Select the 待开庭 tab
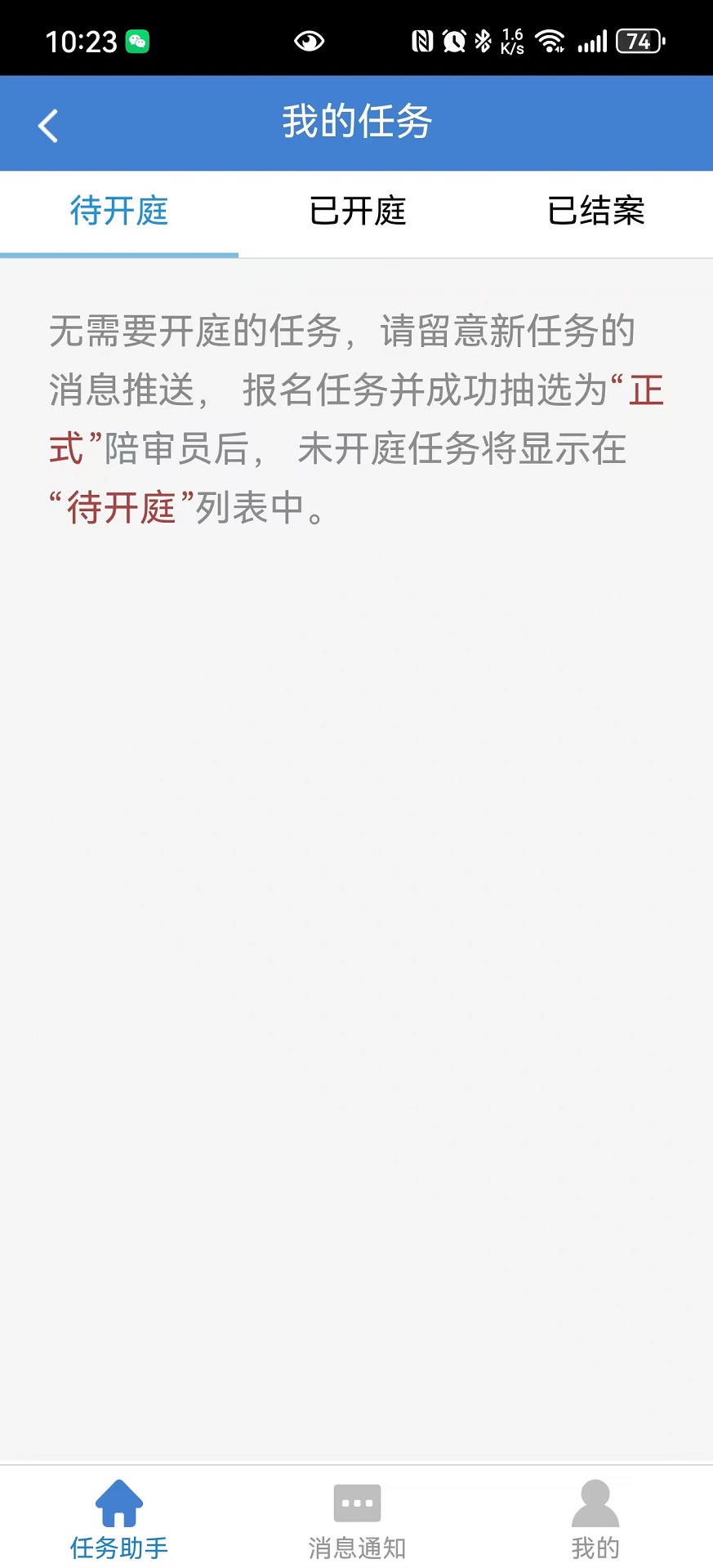Screen dimensions: 713x1568 [x=118, y=212]
